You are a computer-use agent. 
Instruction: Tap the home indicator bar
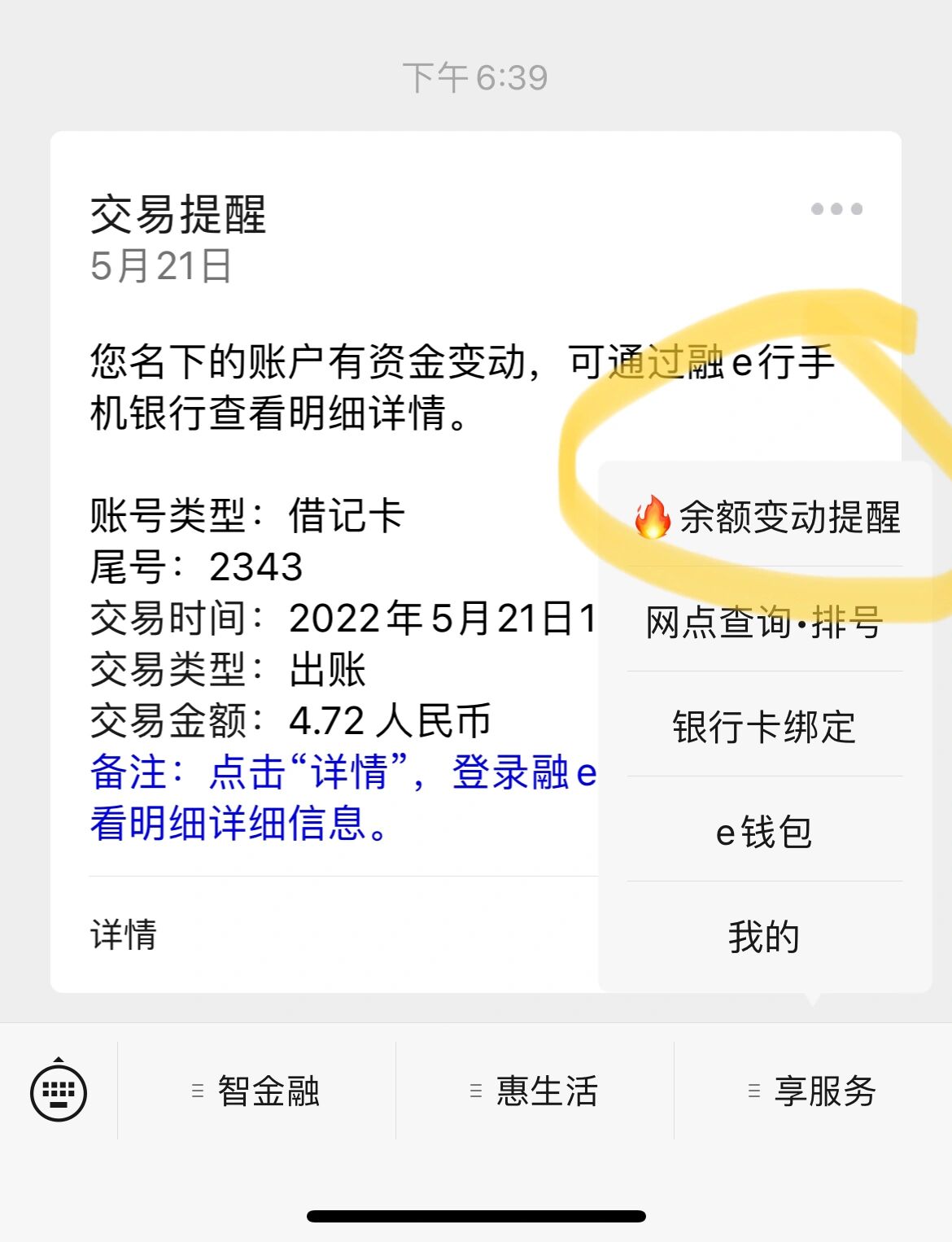[x=476, y=1217]
